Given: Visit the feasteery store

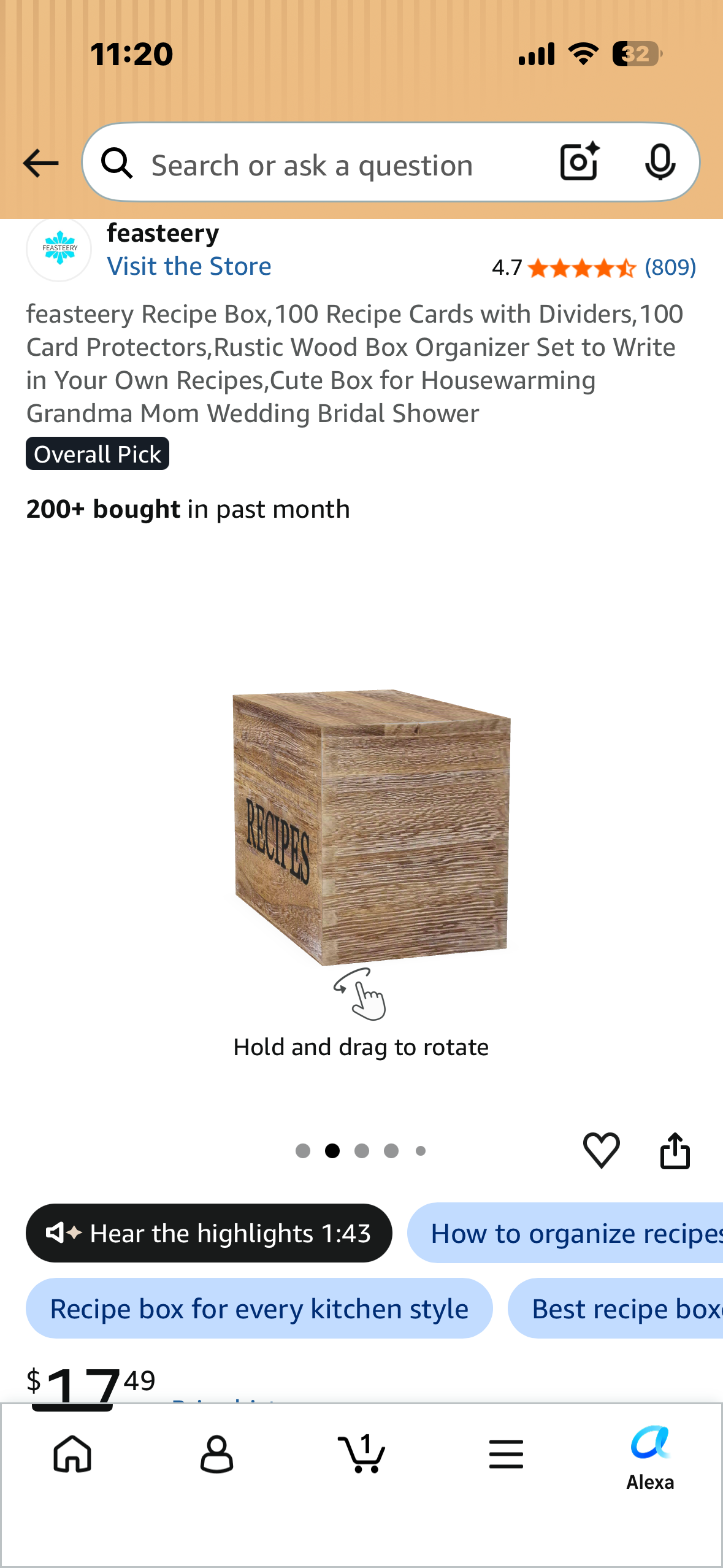Looking at the screenshot, I should click(x=189, y=266).
